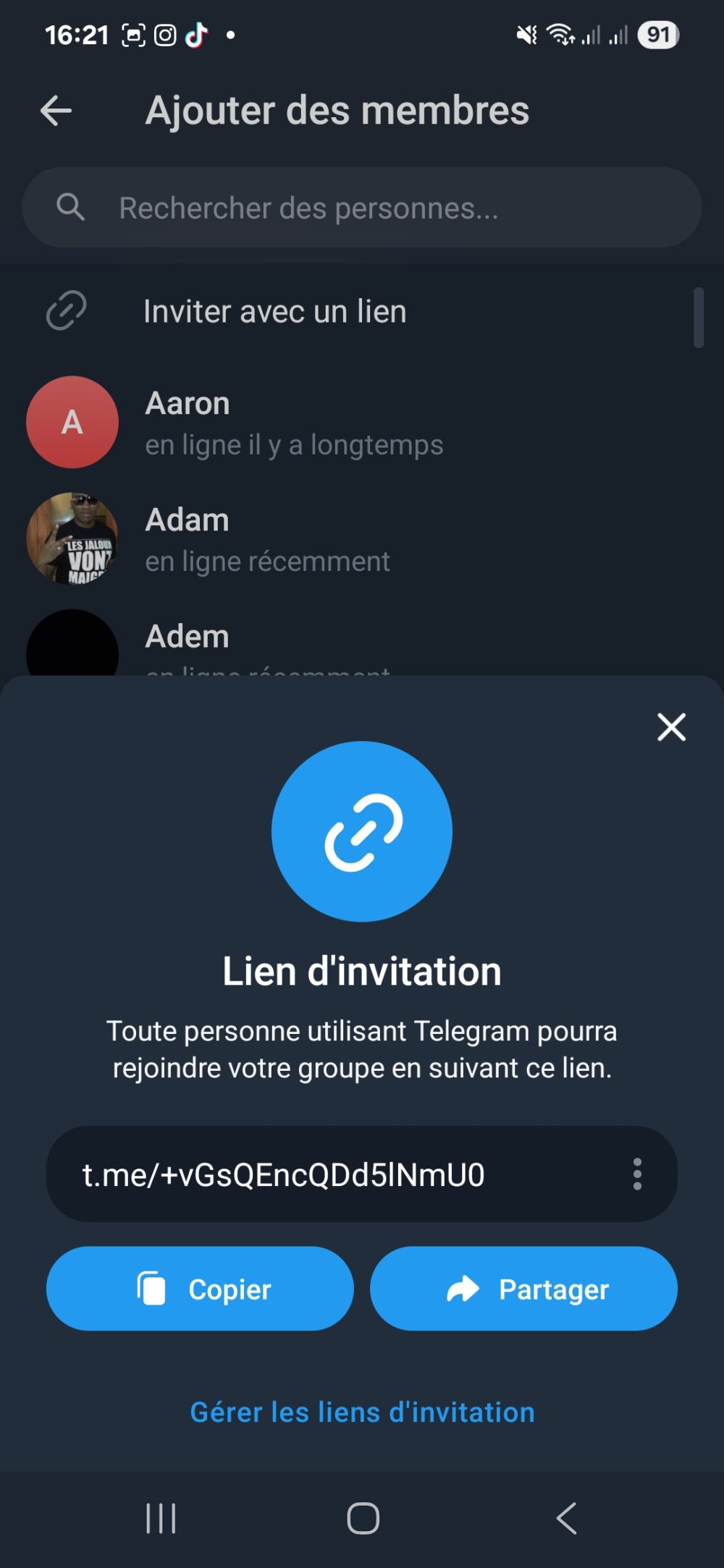The image size is (724, 1568).
Task: Tap the share arrow icon in Partager
Action: [x=463, y=1288]
